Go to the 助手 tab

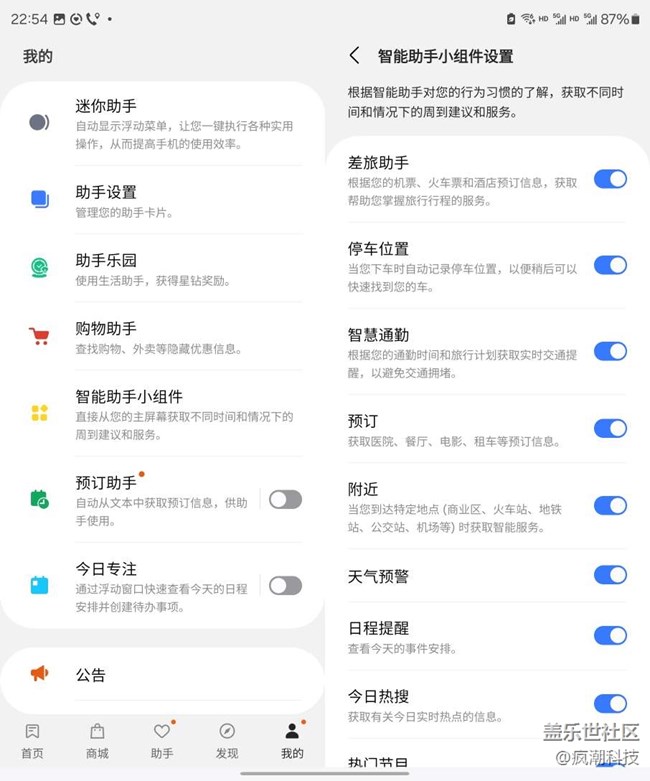162,741
